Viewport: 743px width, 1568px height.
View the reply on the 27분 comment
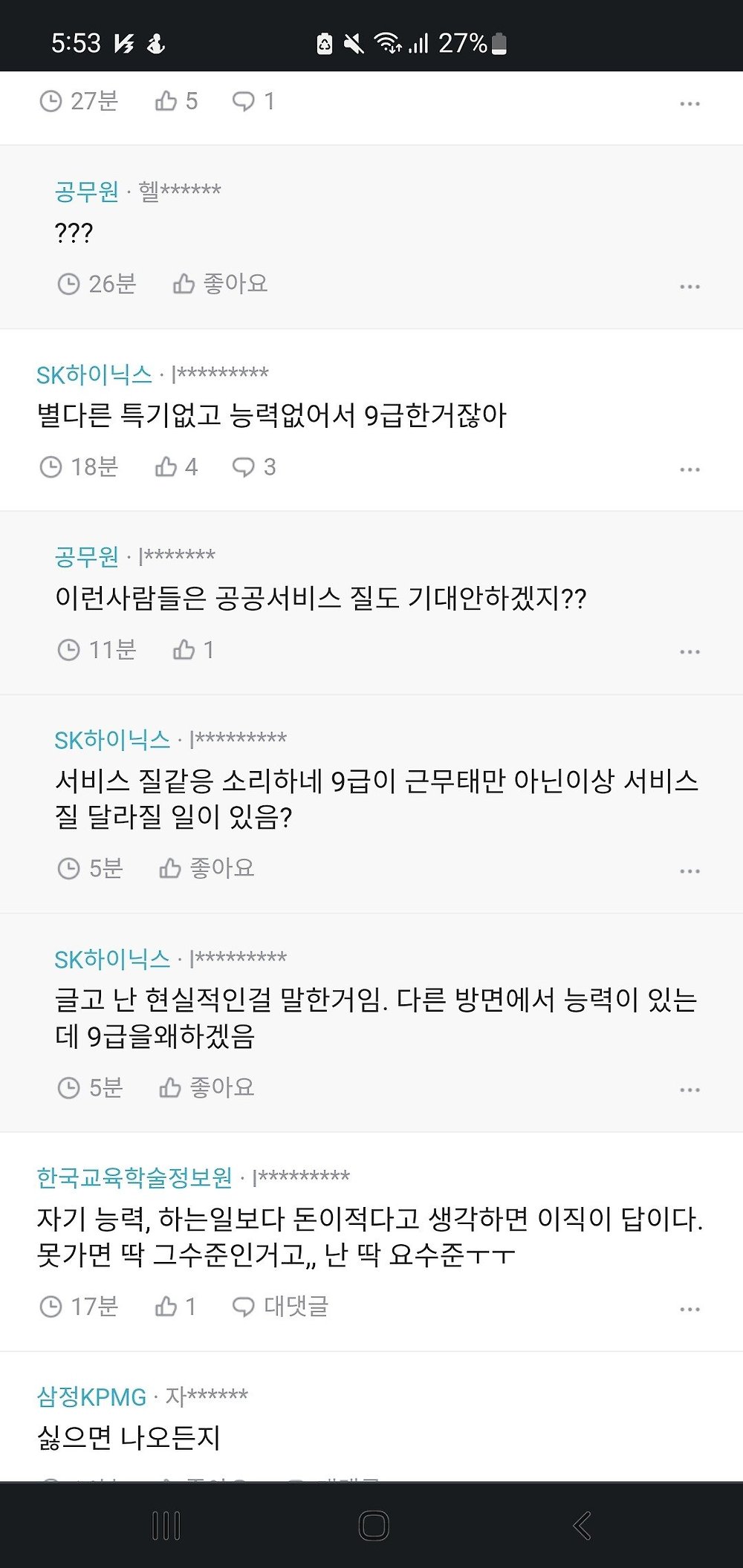[x=254, y=101]
